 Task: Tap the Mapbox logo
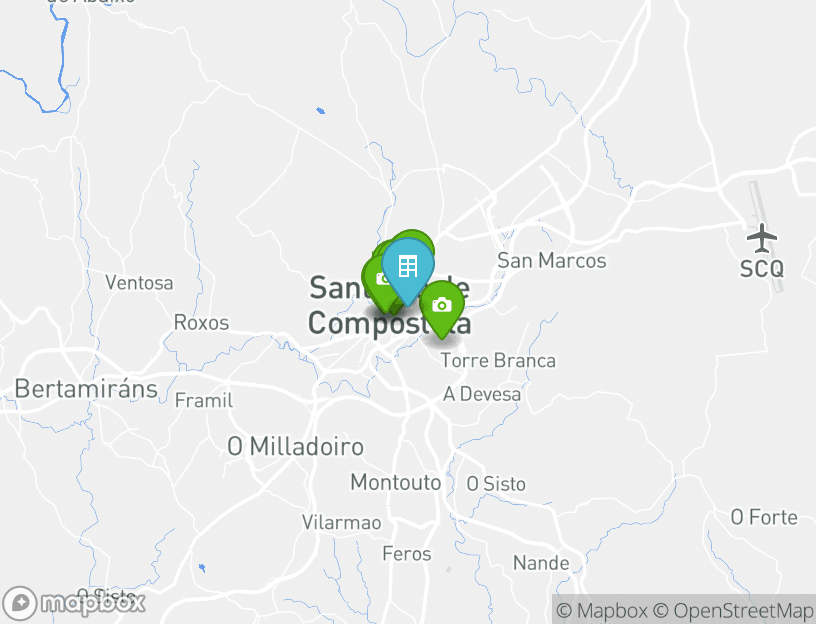pos(75,603)
